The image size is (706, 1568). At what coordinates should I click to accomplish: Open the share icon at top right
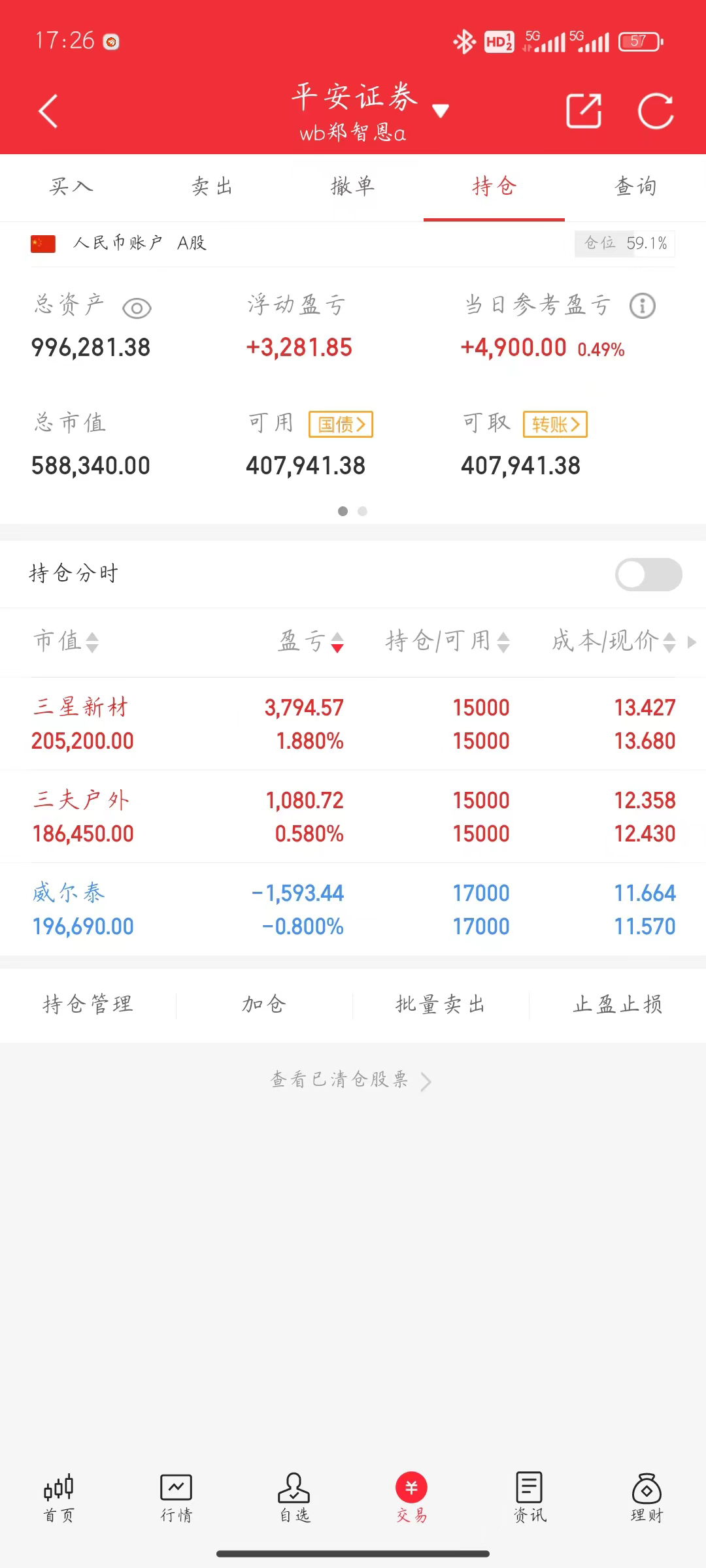tap(584, 111)
